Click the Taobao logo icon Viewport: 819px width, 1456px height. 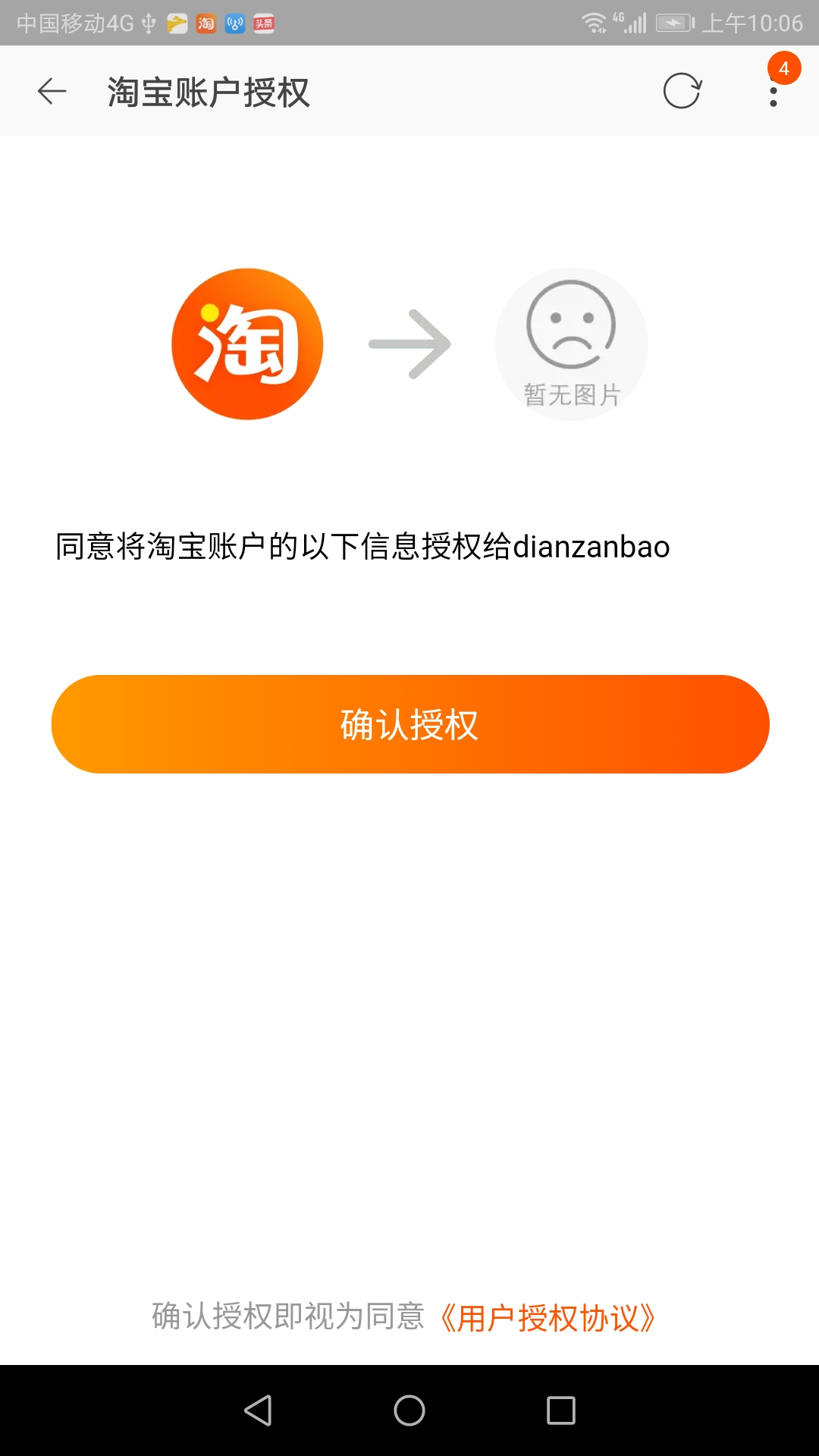250,343
